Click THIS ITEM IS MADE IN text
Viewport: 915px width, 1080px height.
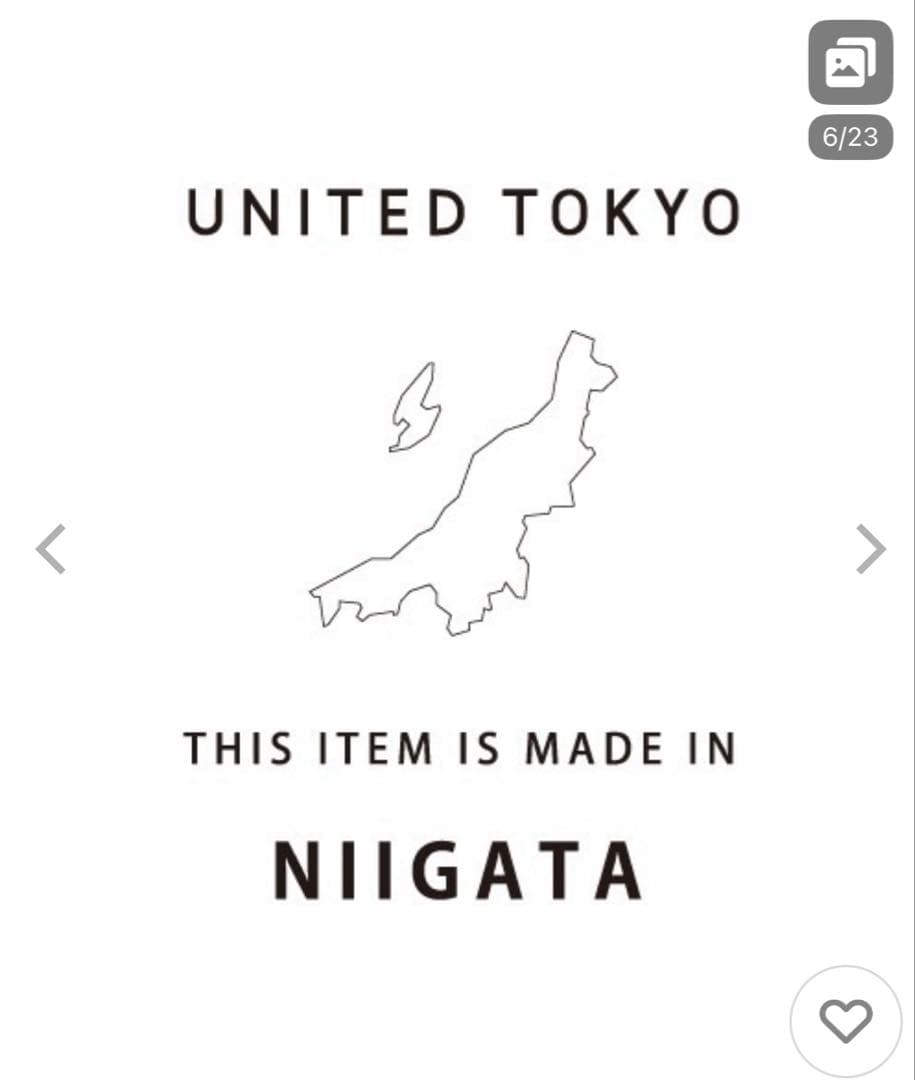point(460,748)
